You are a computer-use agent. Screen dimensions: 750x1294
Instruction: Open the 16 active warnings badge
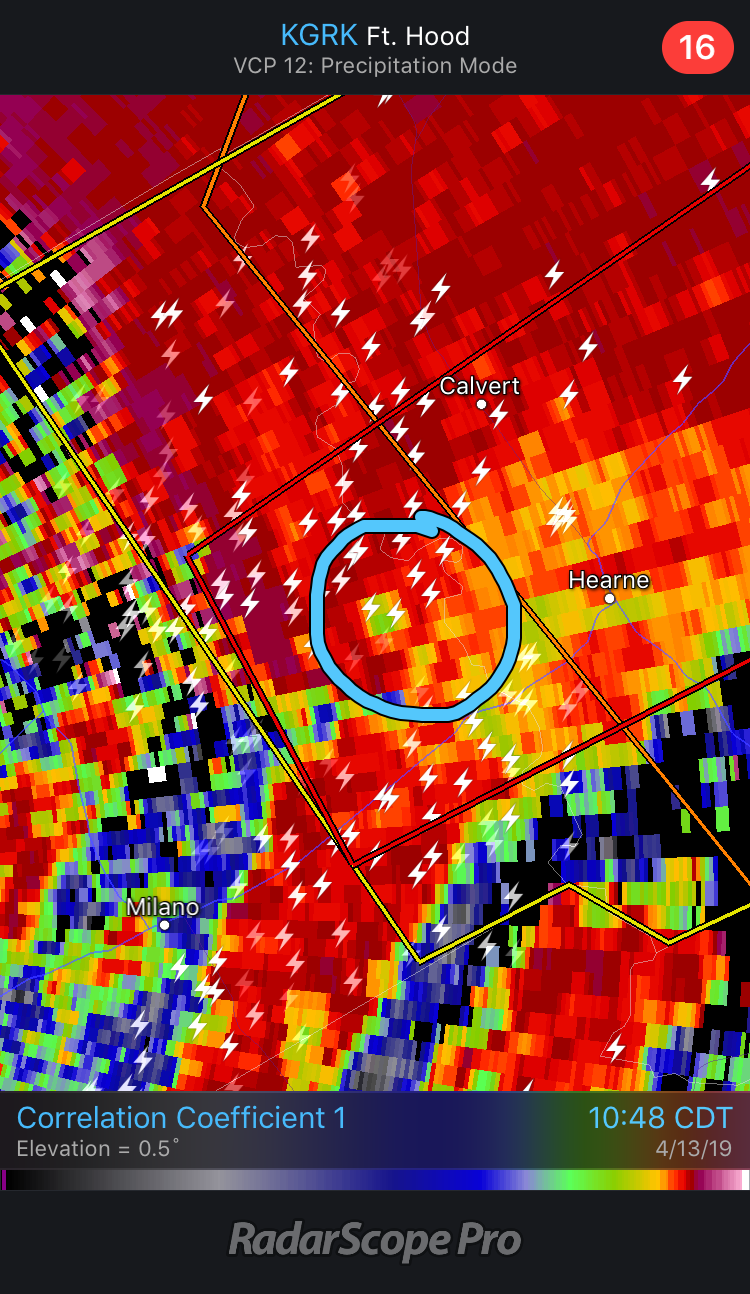pos(696,46)
